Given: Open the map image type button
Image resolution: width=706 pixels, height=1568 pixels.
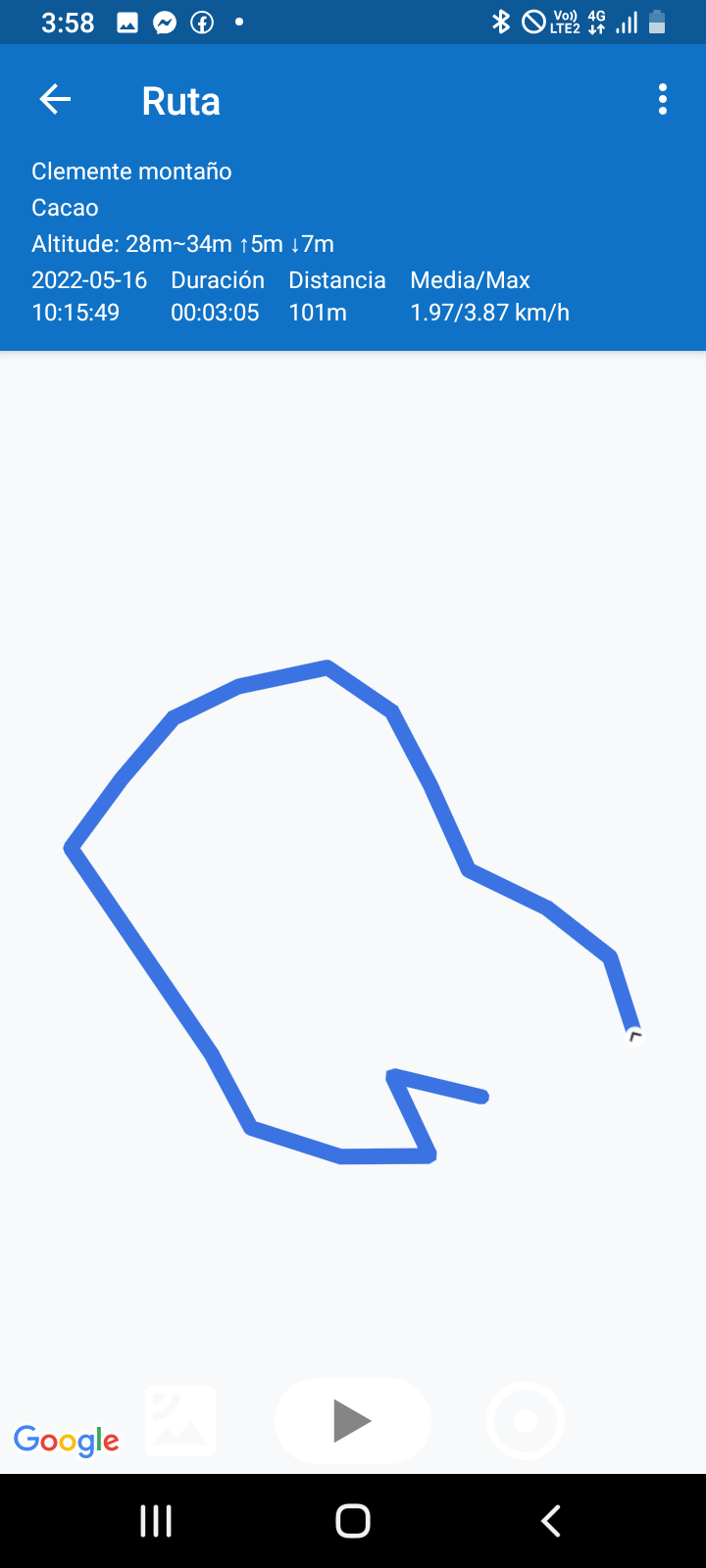Looking at the screenshot, I should click(180, 1421).
